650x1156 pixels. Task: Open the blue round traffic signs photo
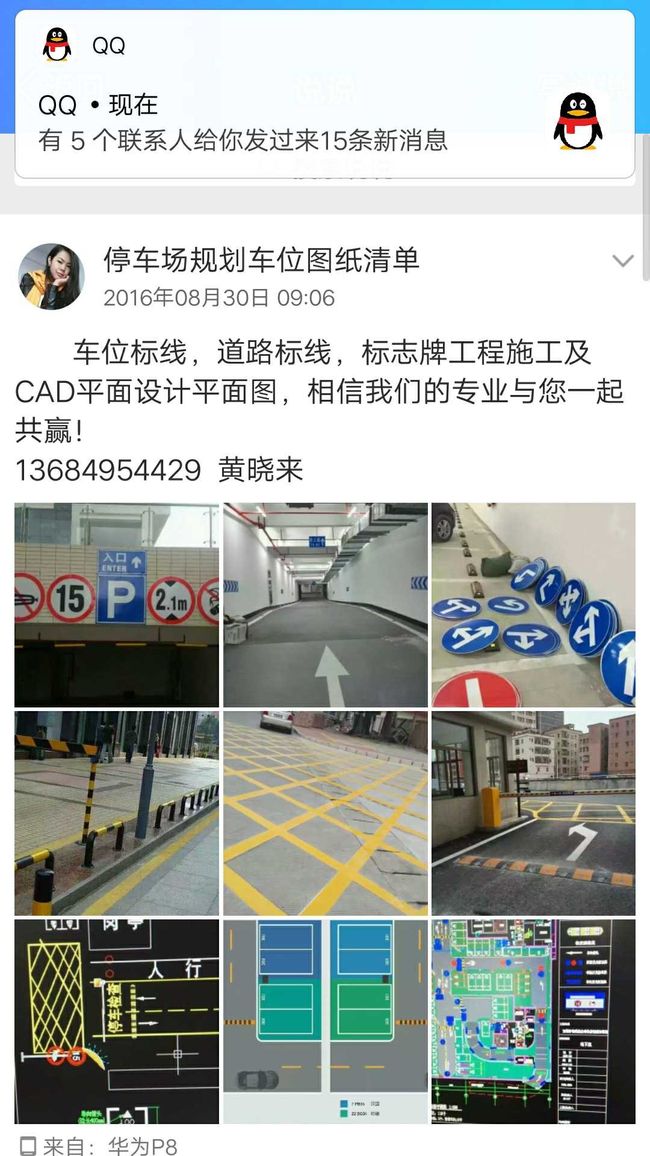coord(534,605)
